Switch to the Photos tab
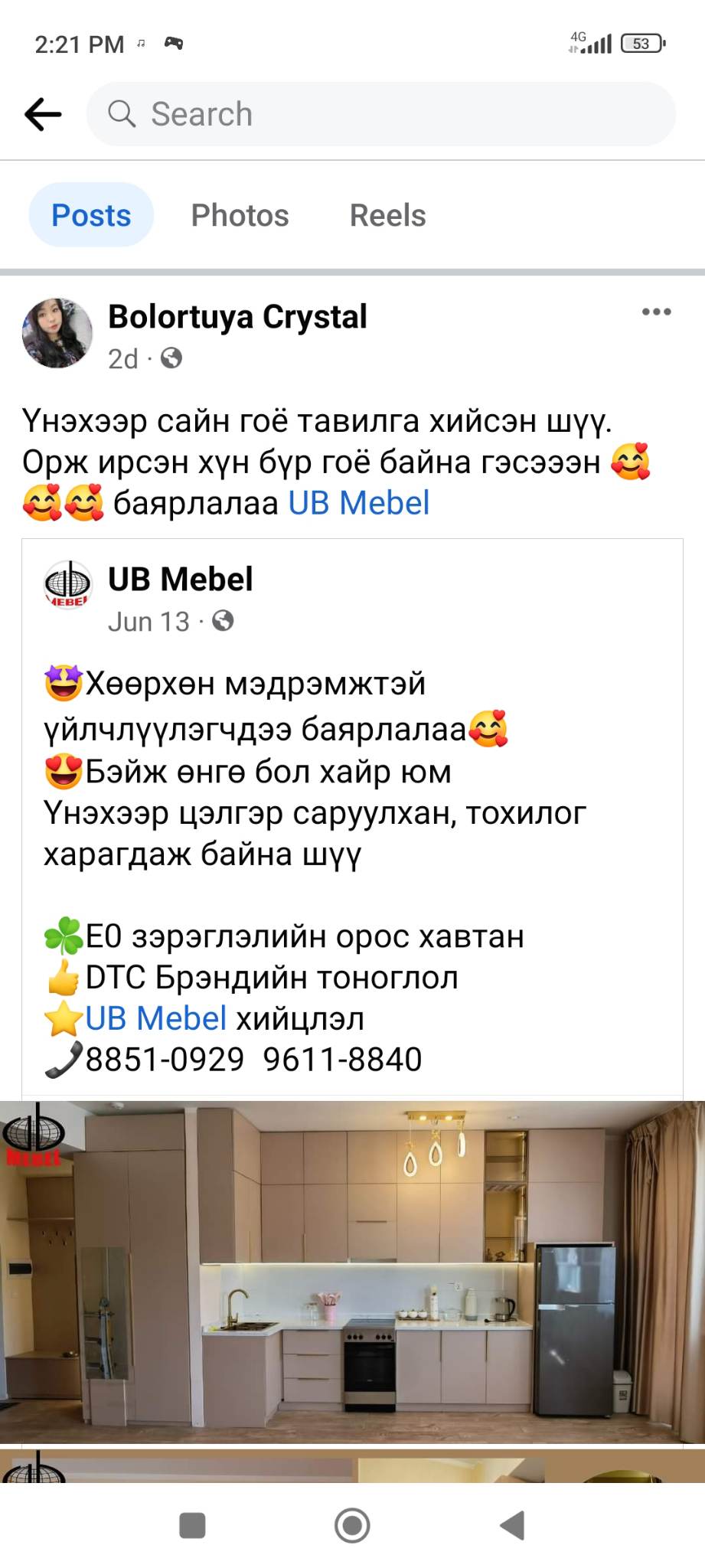The image size is (705, 1568). point(240,215)
